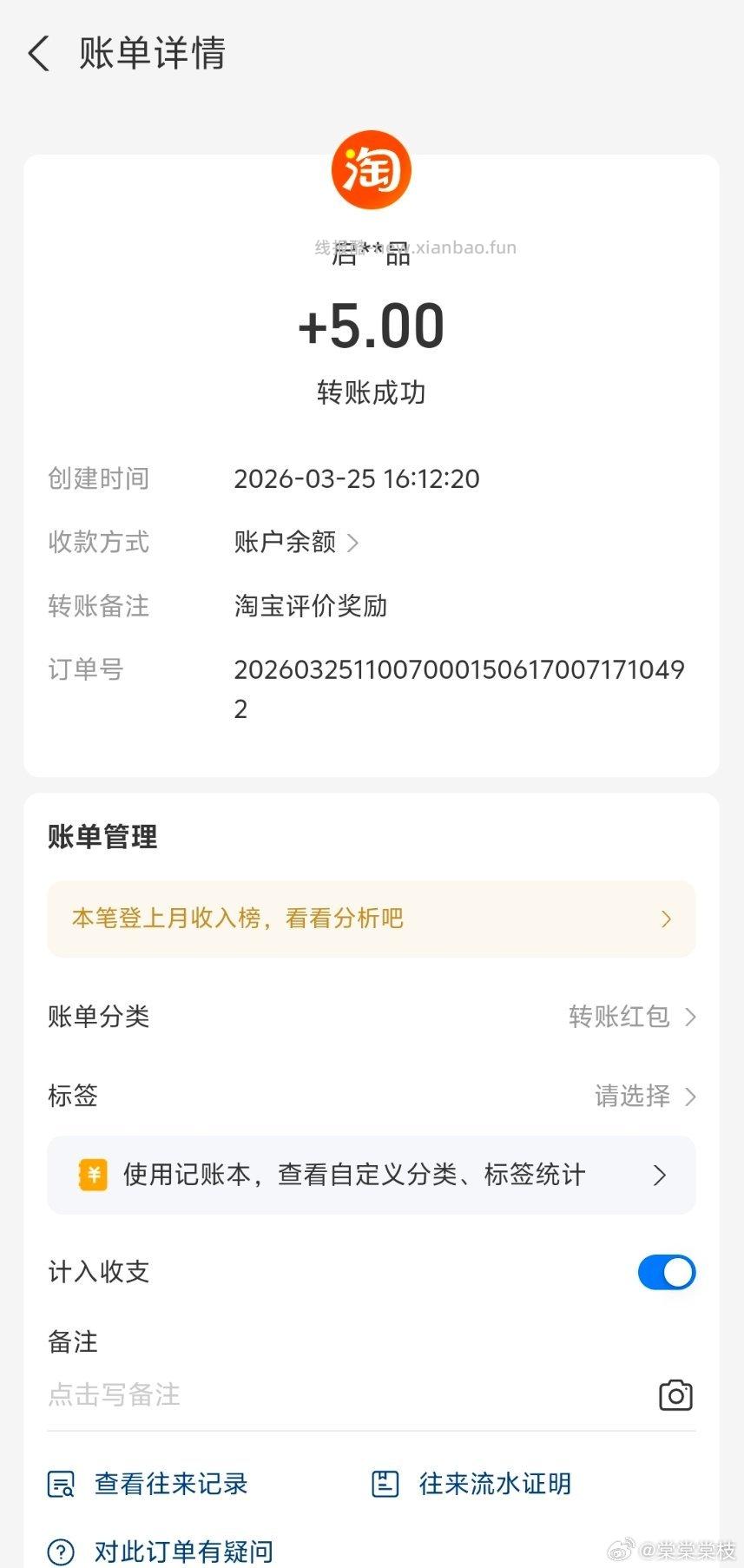Tap the Taobao logo avatar
This screenshot has width=744, height=1568.
pos(371,170)
